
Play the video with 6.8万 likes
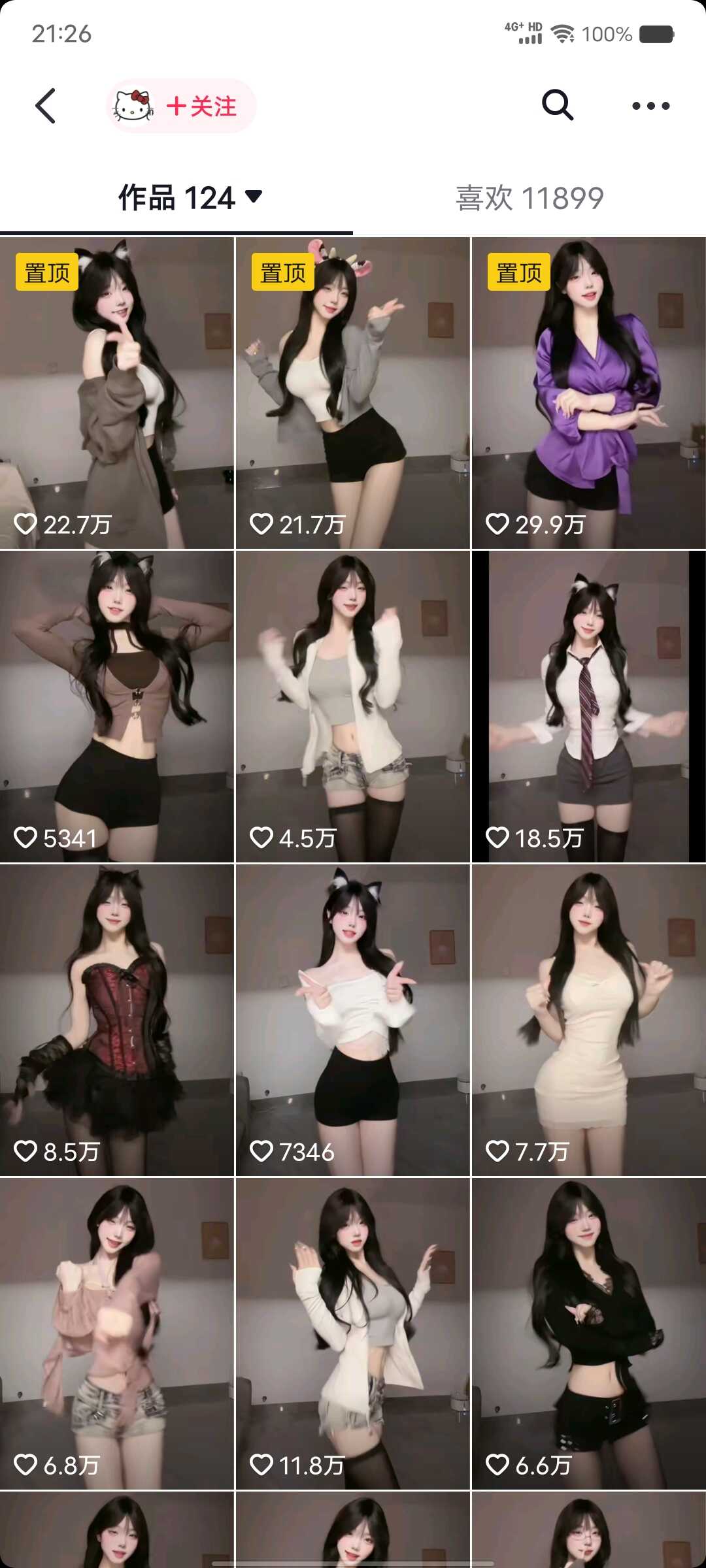(117, 1333)
